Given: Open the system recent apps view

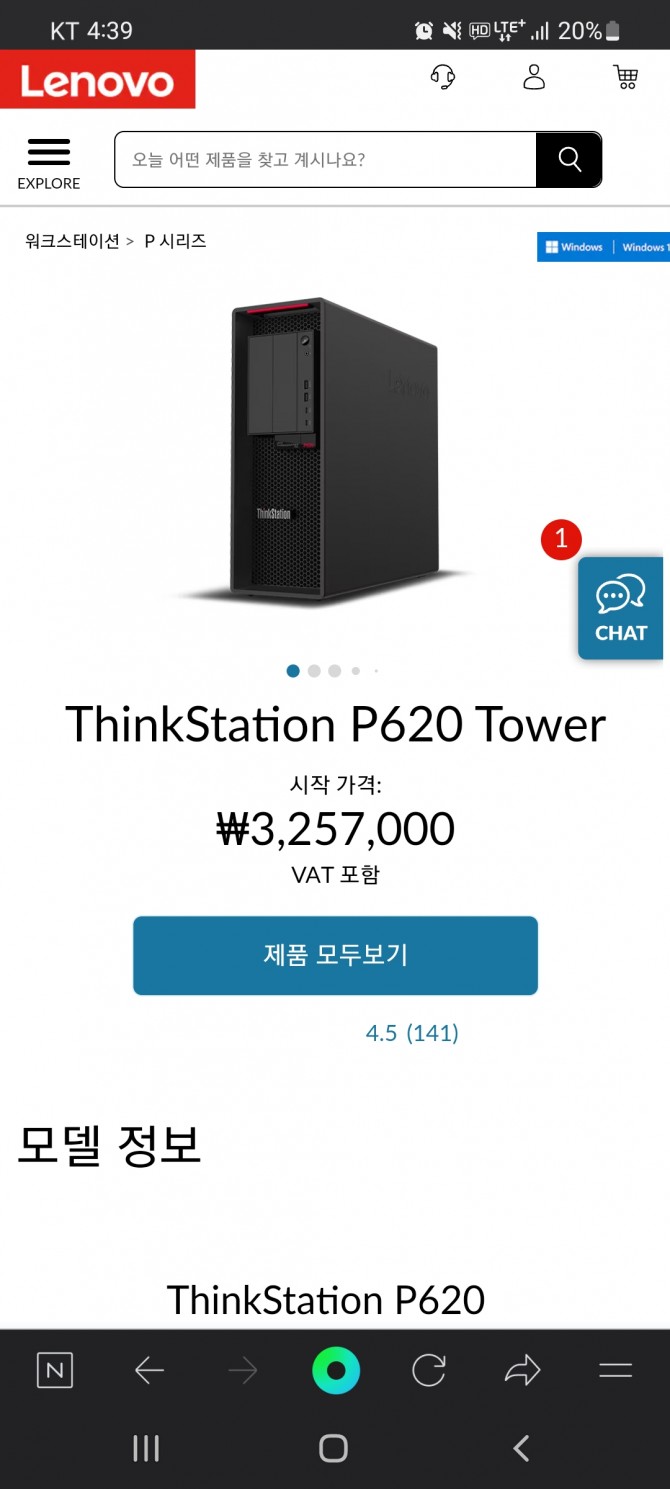Looking at the screenshot, I should [x=146, y=1448].
